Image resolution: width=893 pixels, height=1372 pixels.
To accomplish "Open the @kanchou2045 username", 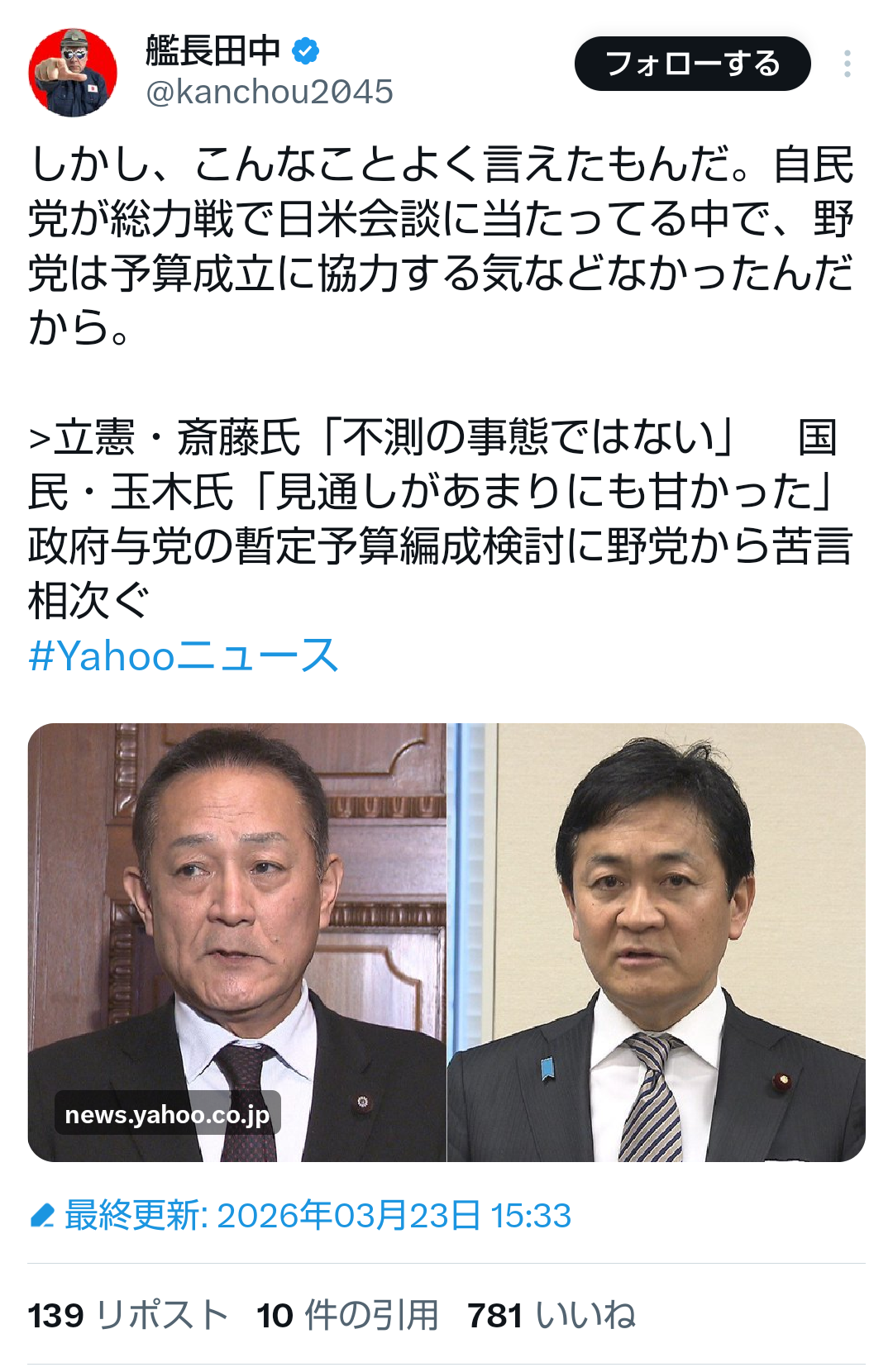I will (x=270, y=92).
